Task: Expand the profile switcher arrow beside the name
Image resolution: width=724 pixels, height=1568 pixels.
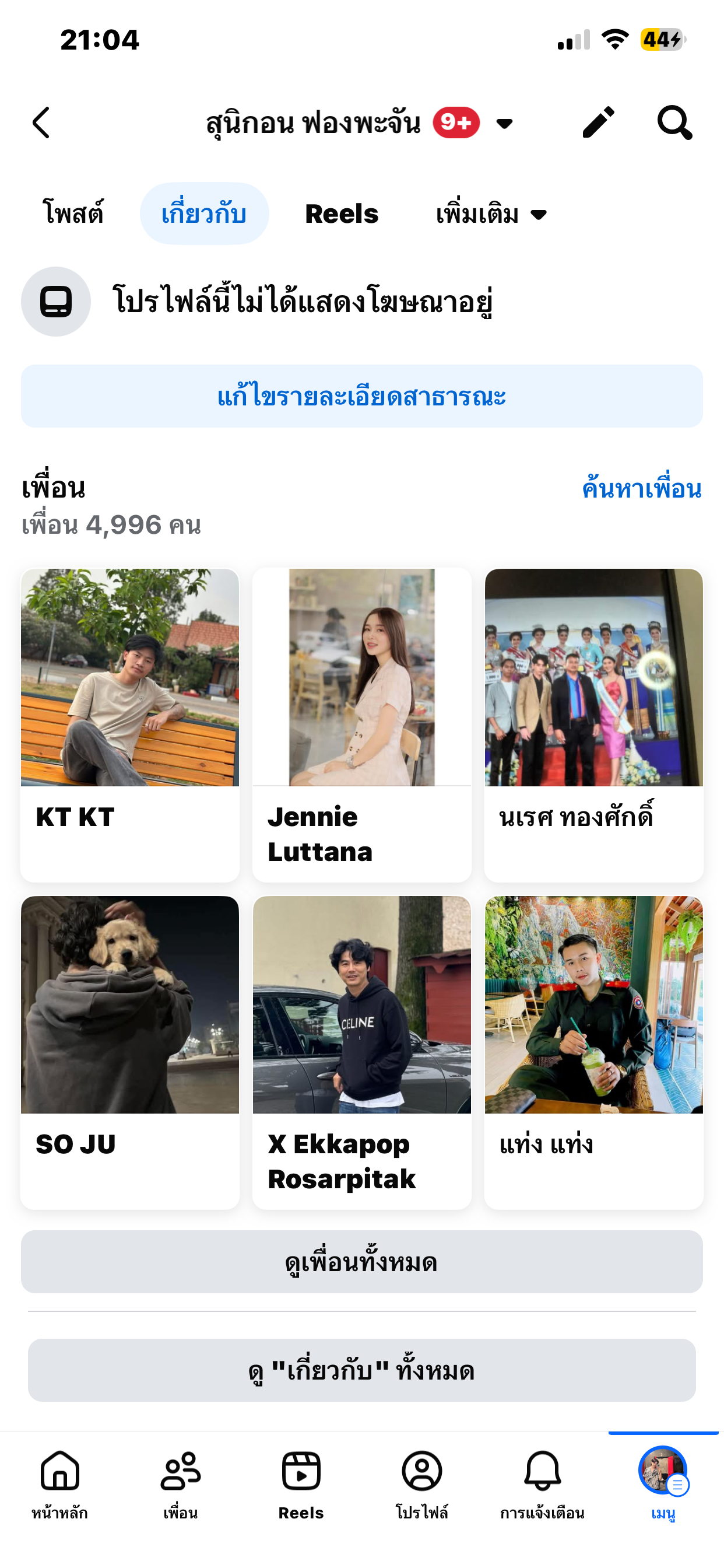Action: click(504, 124)
